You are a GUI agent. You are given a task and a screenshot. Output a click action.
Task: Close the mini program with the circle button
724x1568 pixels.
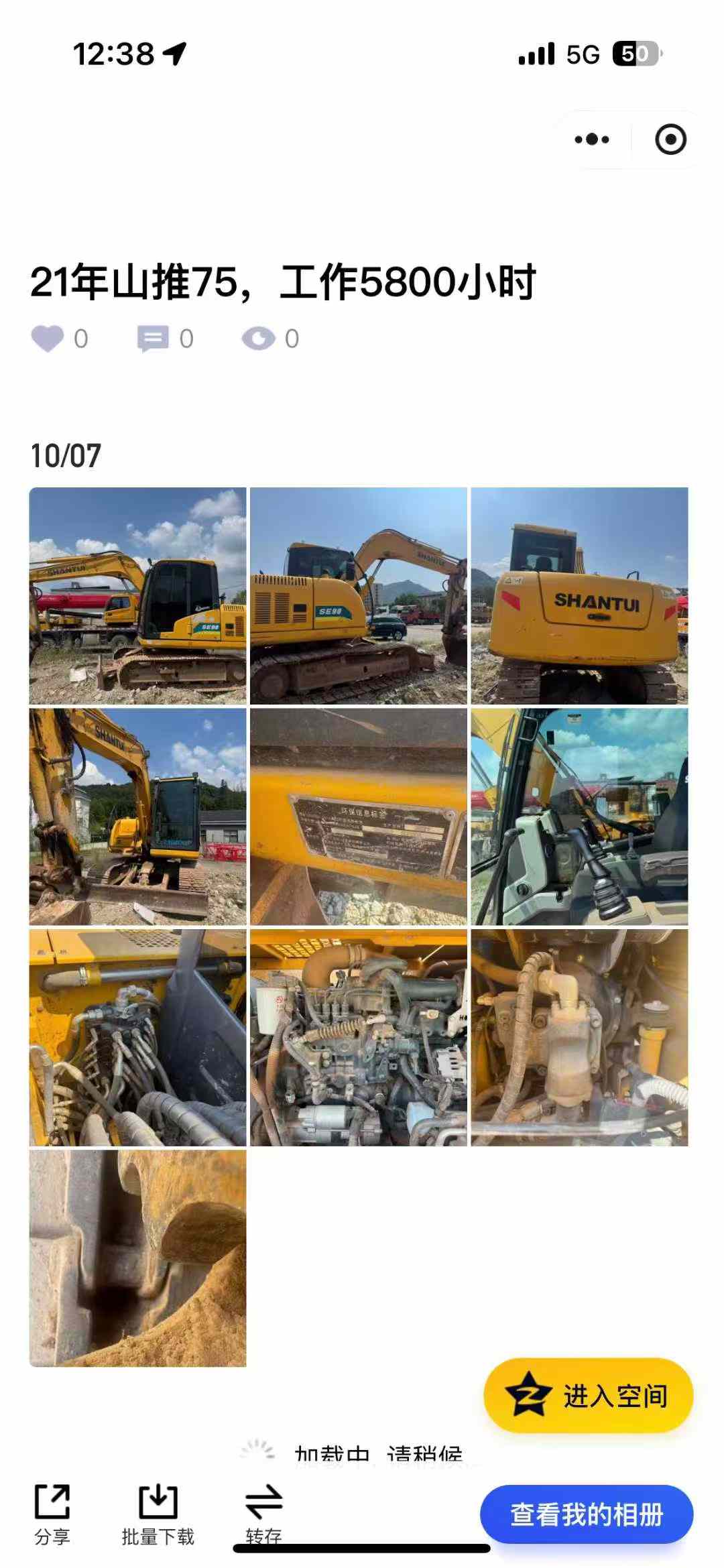pos(670,139)
